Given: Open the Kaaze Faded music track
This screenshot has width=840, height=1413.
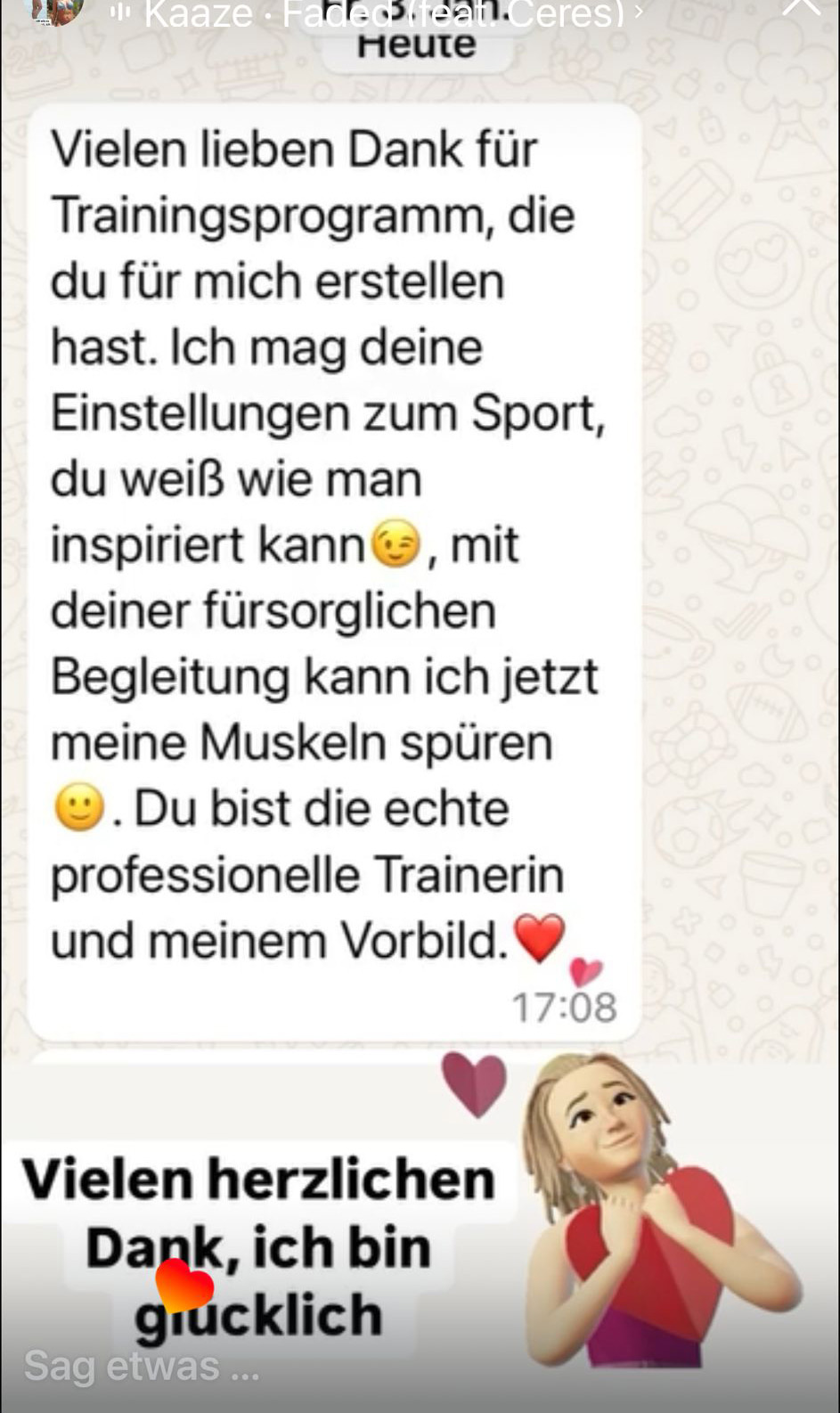Looking at the screenshot, I should click(383, 13).
